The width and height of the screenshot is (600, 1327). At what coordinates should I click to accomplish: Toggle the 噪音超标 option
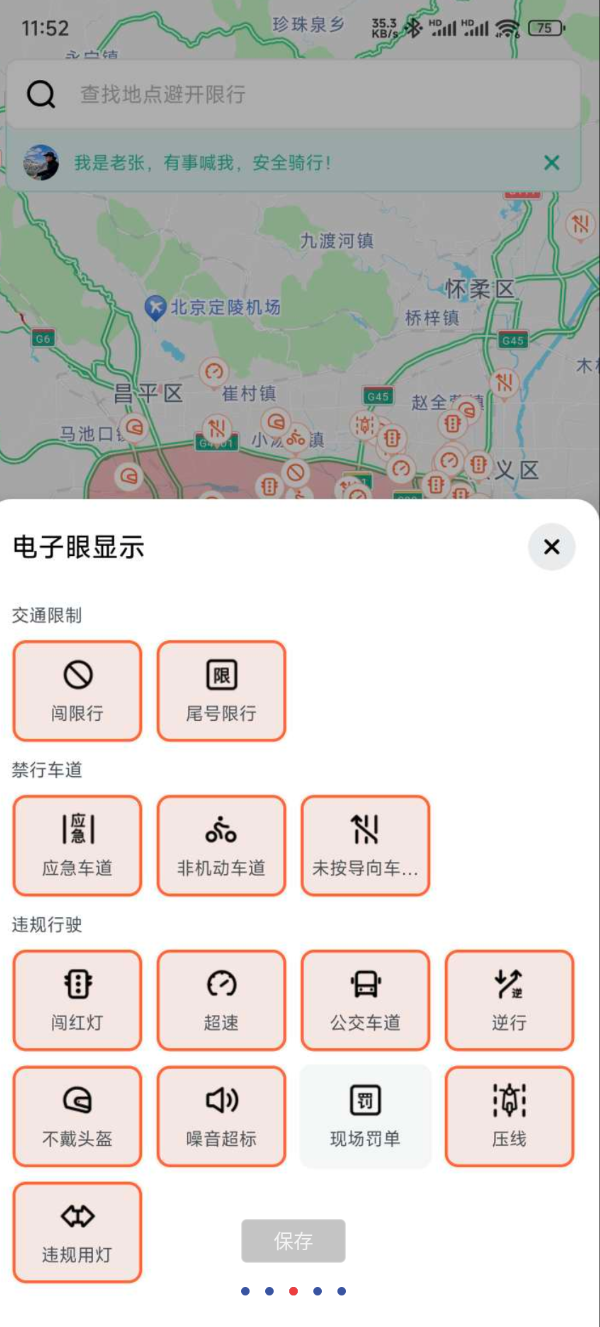(x=221, y=1116)
